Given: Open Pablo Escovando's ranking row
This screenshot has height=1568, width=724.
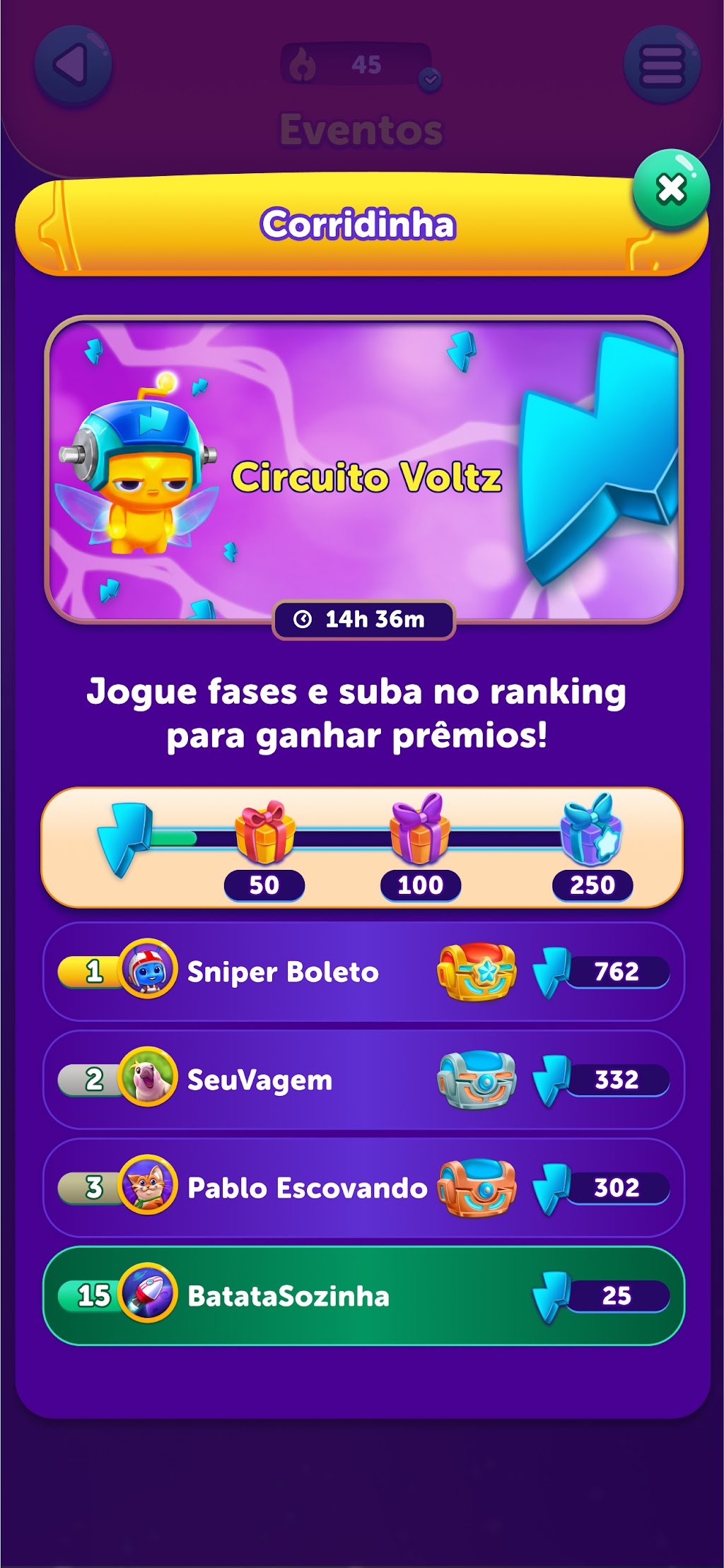Looking at the screenshot, I should [363, 1188].
